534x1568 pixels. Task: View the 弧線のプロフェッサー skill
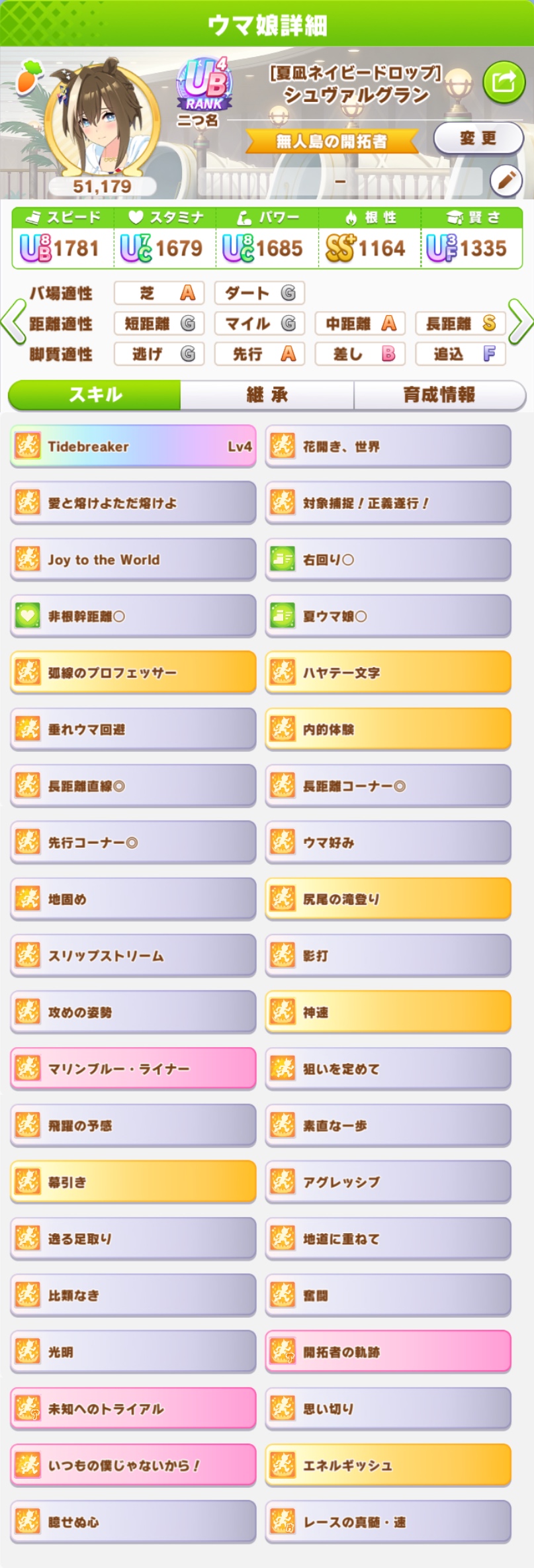click(x=133, y=673)
